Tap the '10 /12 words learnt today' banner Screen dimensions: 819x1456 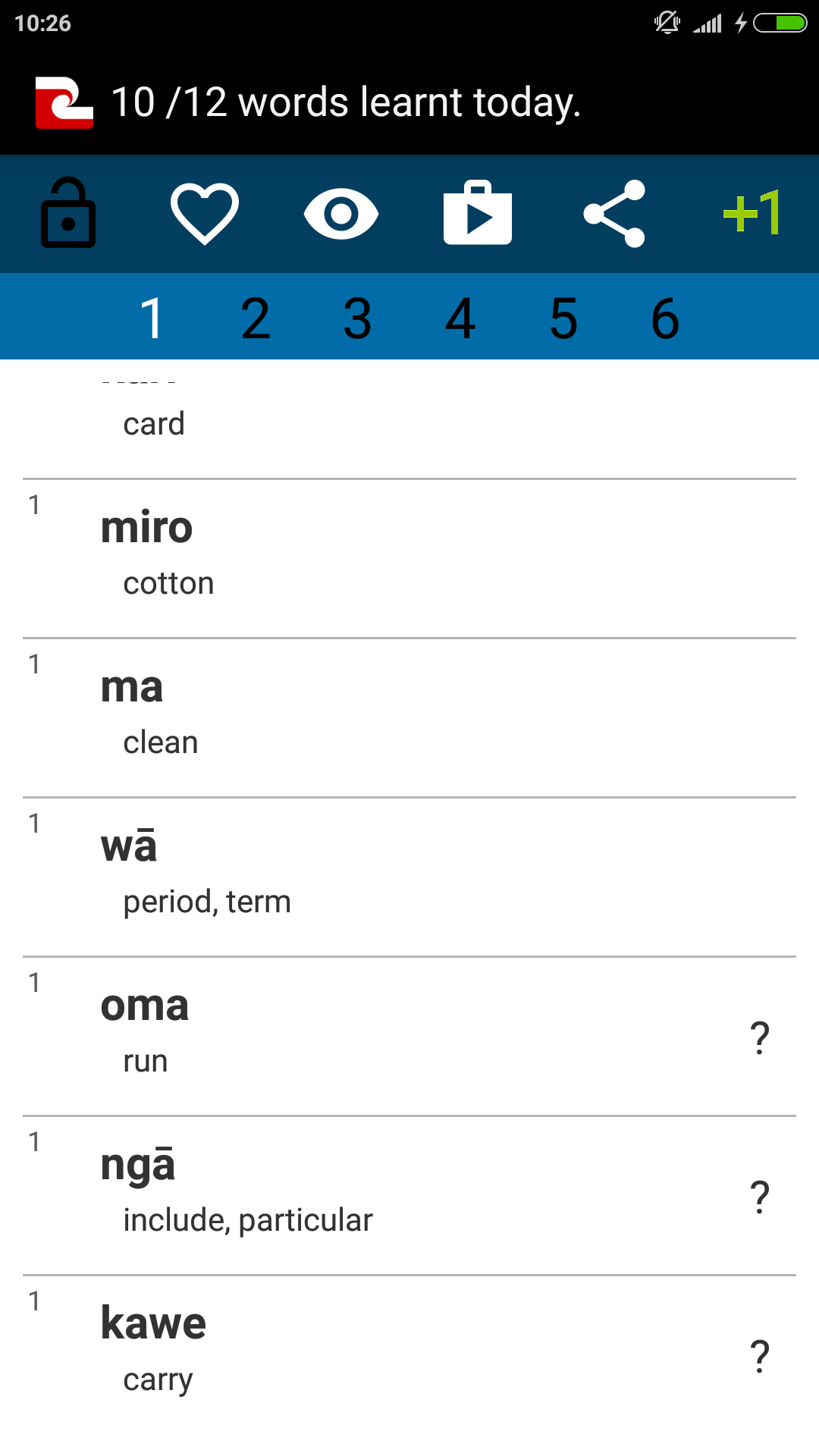coord(347,101)
